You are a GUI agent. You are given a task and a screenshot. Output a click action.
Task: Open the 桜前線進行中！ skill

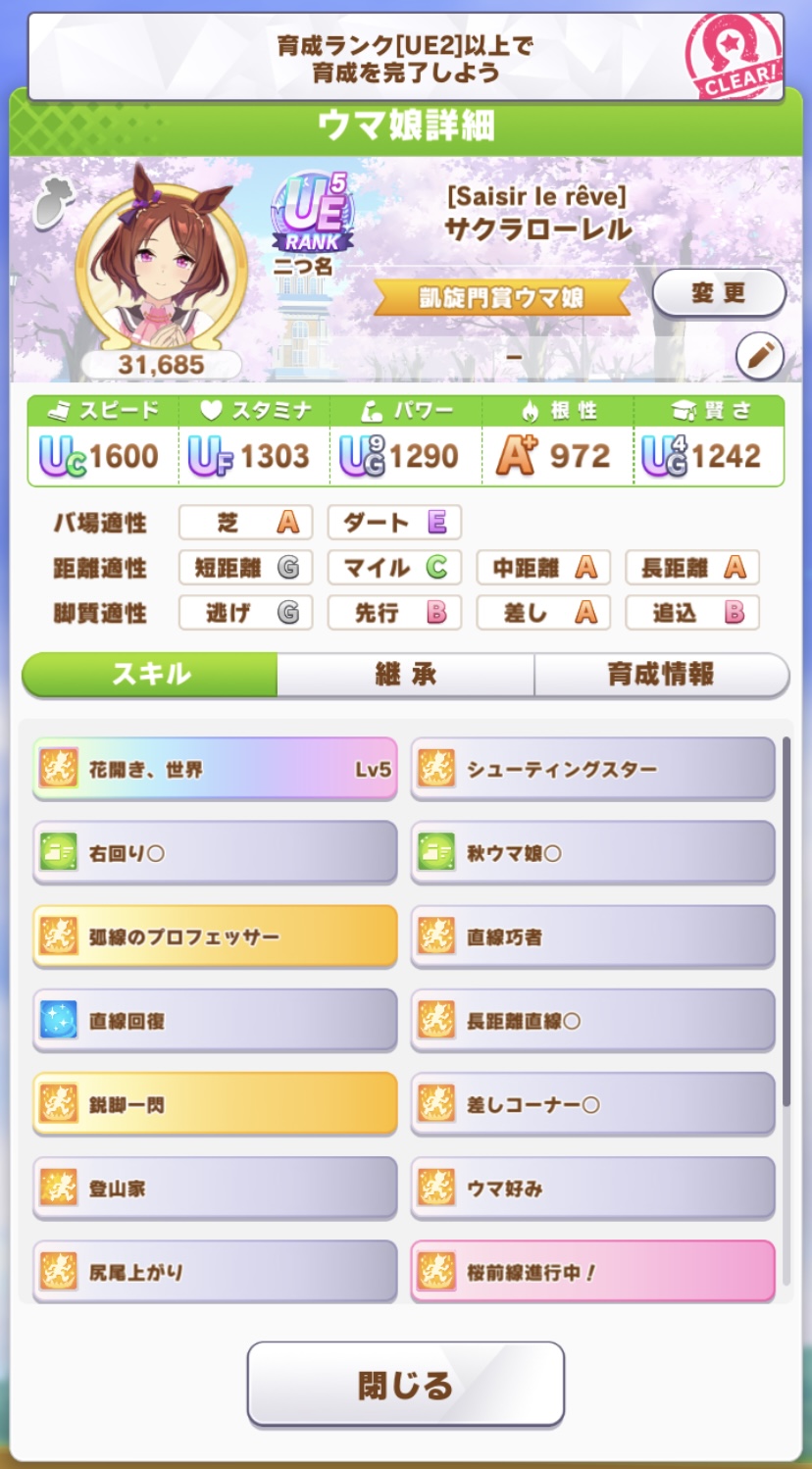pos(592,1272)
